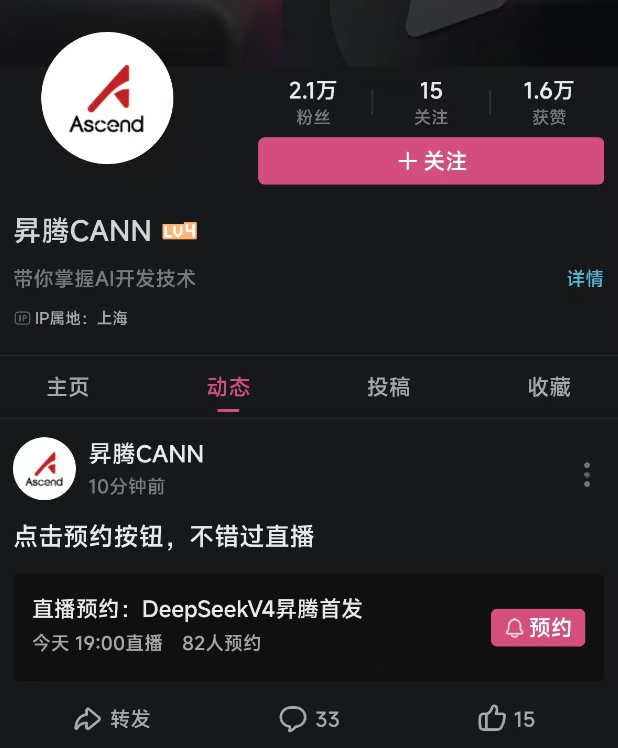Switch to the 主页 tab
618x748 pixels.
[x=68, y=387]
